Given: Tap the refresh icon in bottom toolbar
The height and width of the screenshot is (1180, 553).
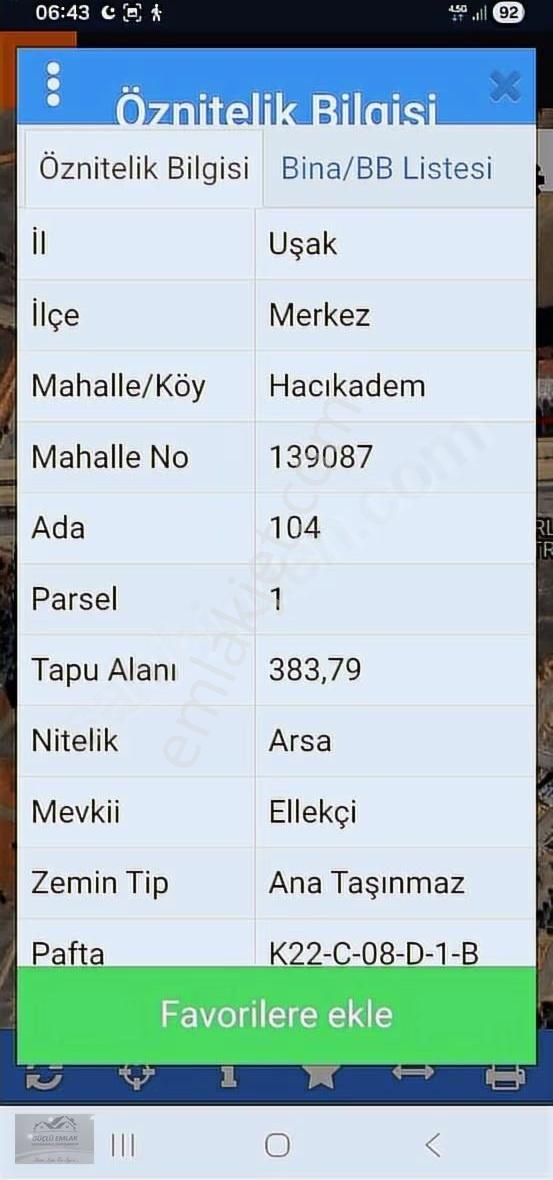Looking at the screenshot, I should (44, 1077).
